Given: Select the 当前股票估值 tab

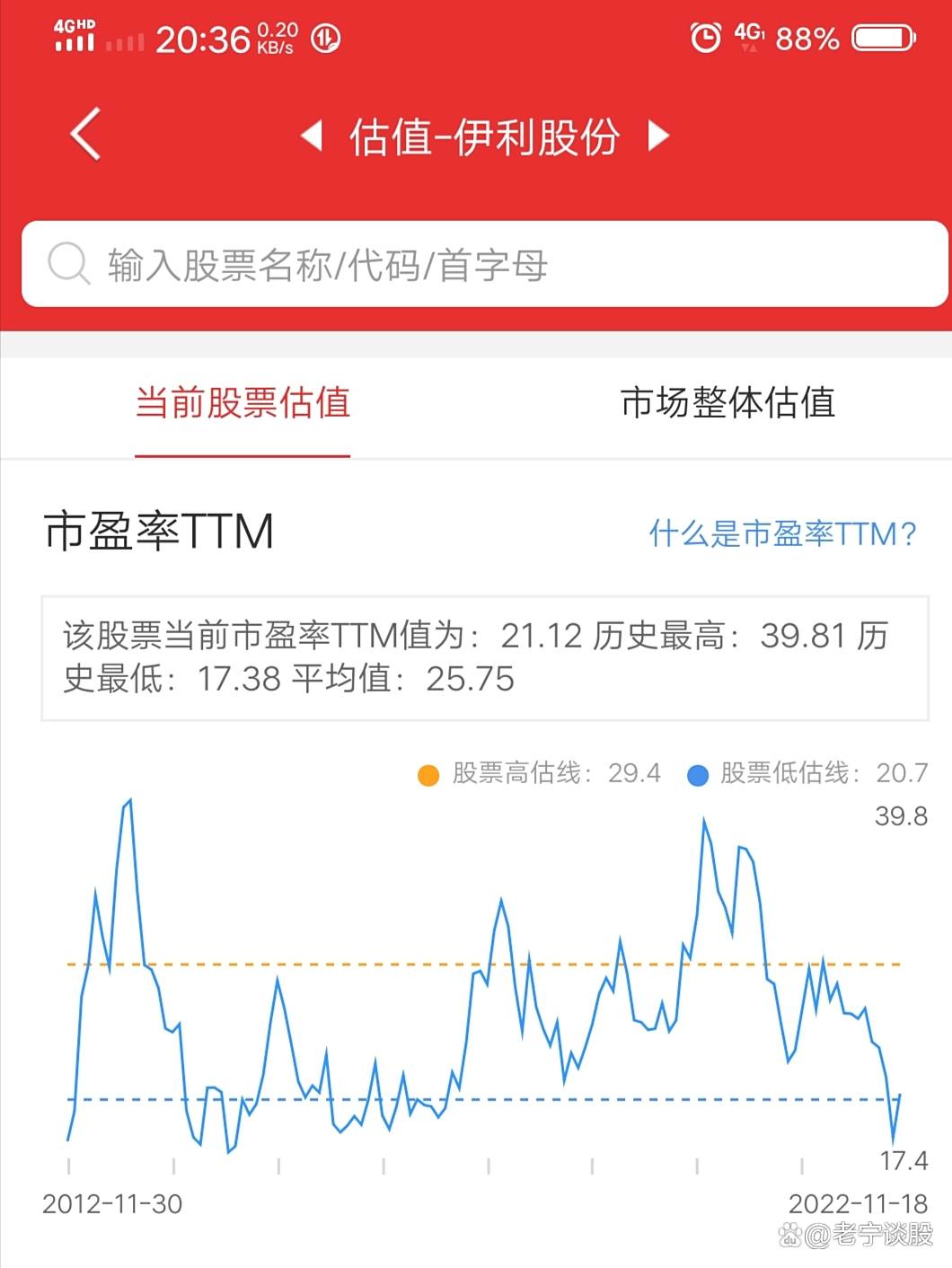Looking at the screenshot, I should 242,403.
